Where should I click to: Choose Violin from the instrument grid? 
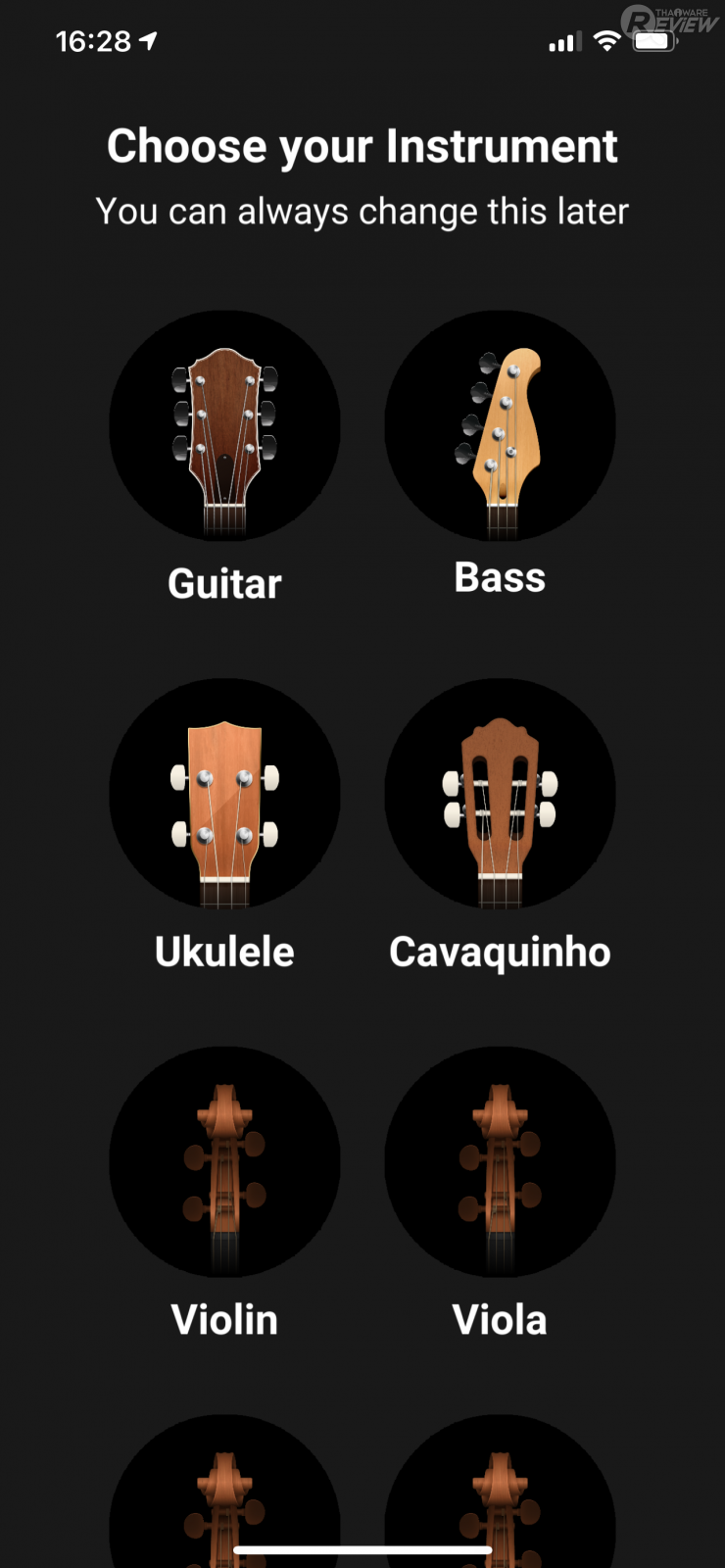[x=224, y=1161]
